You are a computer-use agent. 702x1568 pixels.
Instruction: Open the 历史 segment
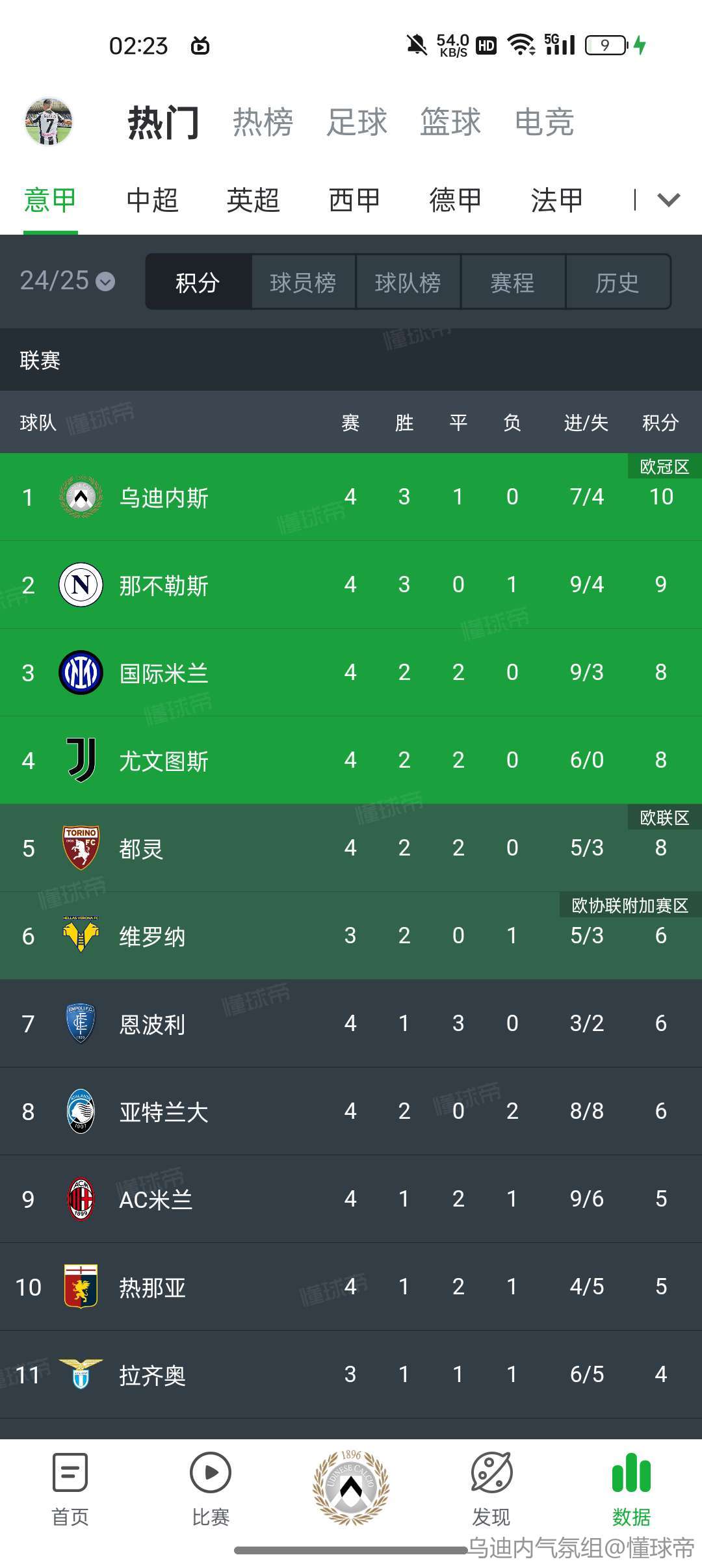(x=617, y=282)
